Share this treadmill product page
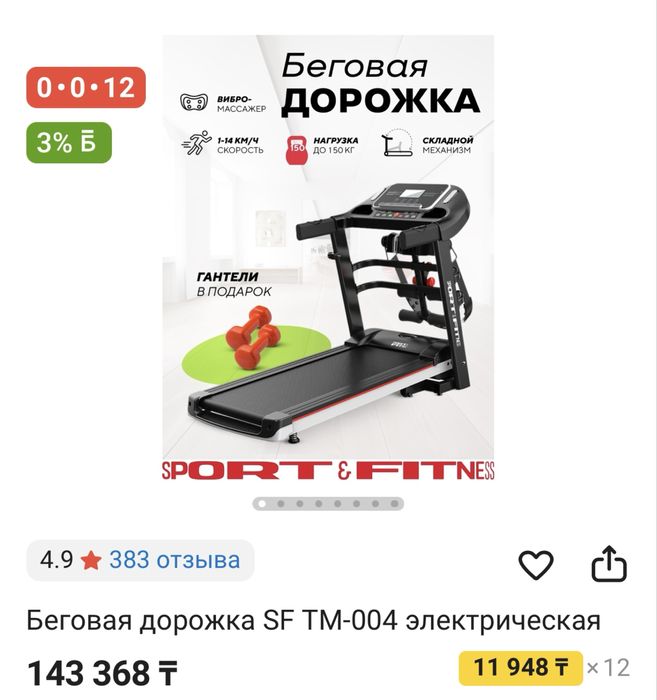This screenshot has height=700, width=657. click(608, 566)
